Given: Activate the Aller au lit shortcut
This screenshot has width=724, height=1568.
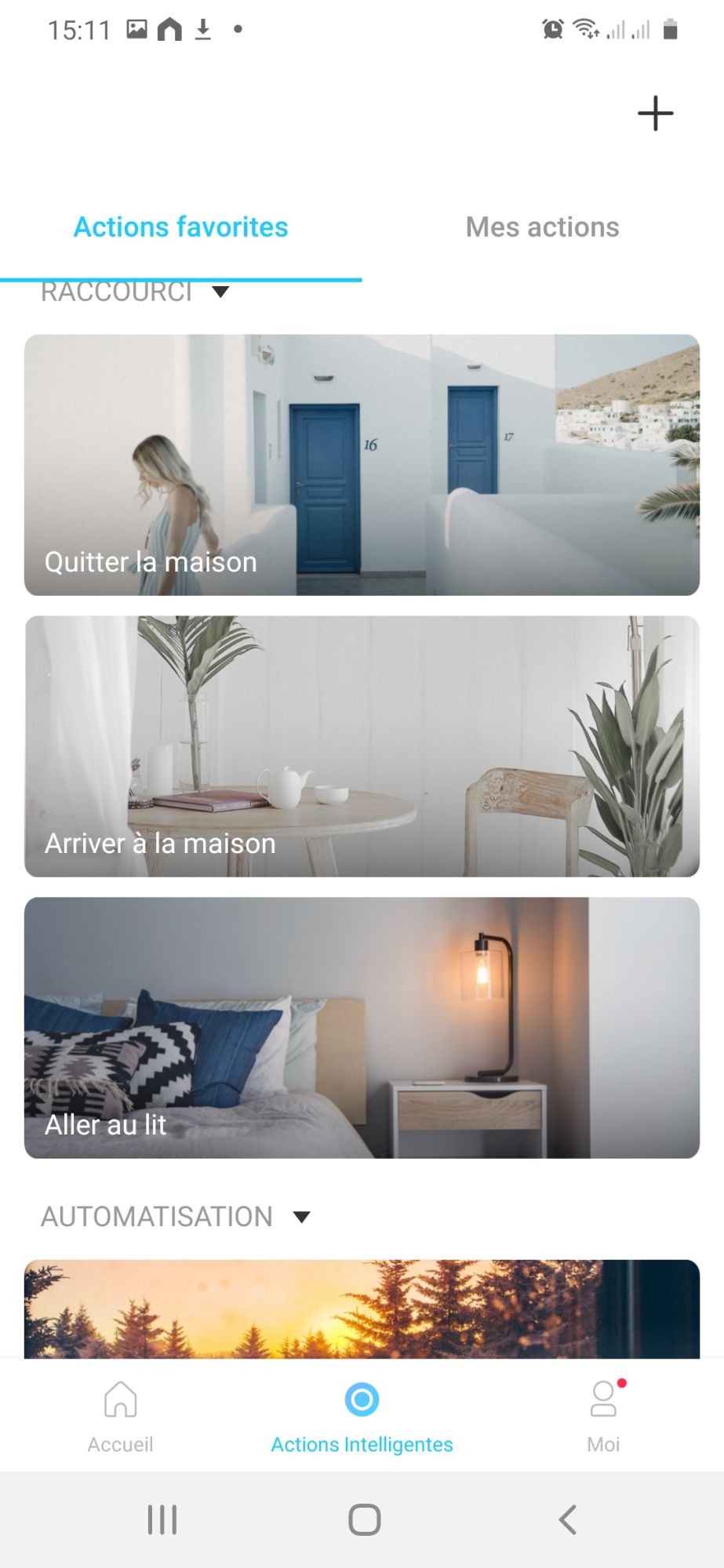Looking at the screenshot, I should (x=362, y=1028).
